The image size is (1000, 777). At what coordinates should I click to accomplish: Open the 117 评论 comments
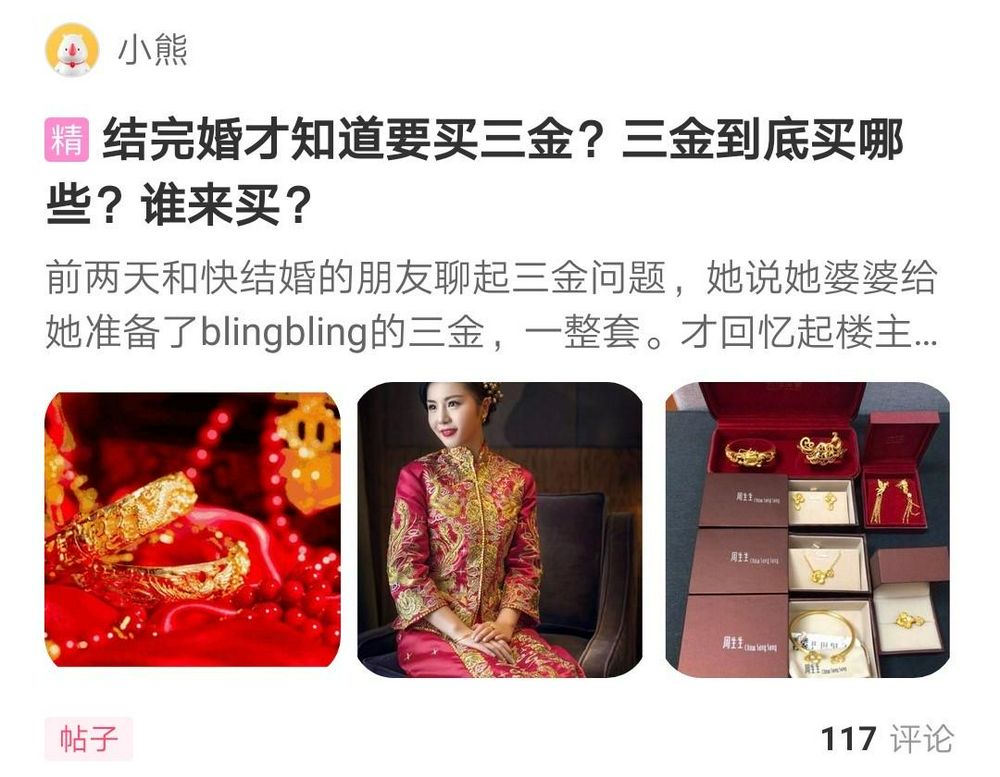pos(886,739)
